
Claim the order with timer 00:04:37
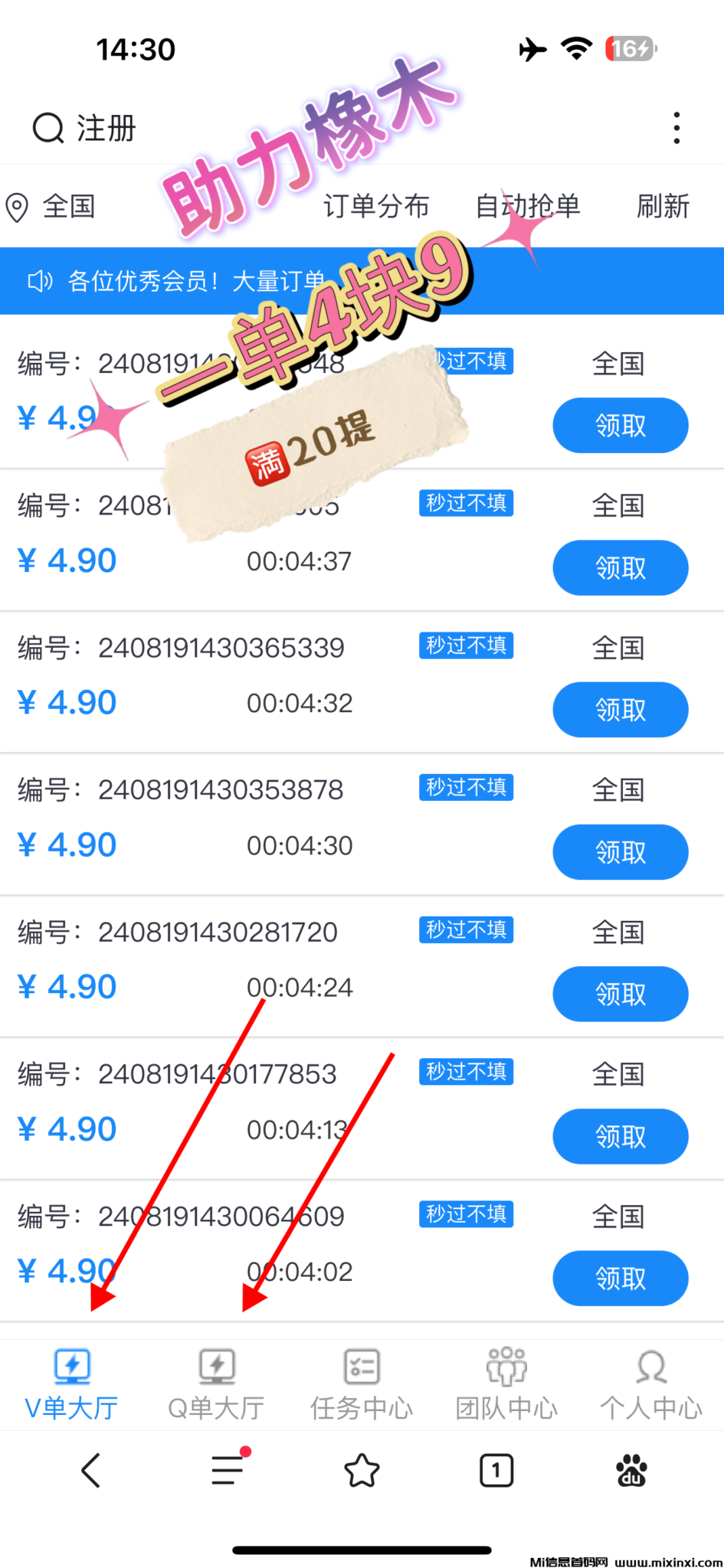620,568
